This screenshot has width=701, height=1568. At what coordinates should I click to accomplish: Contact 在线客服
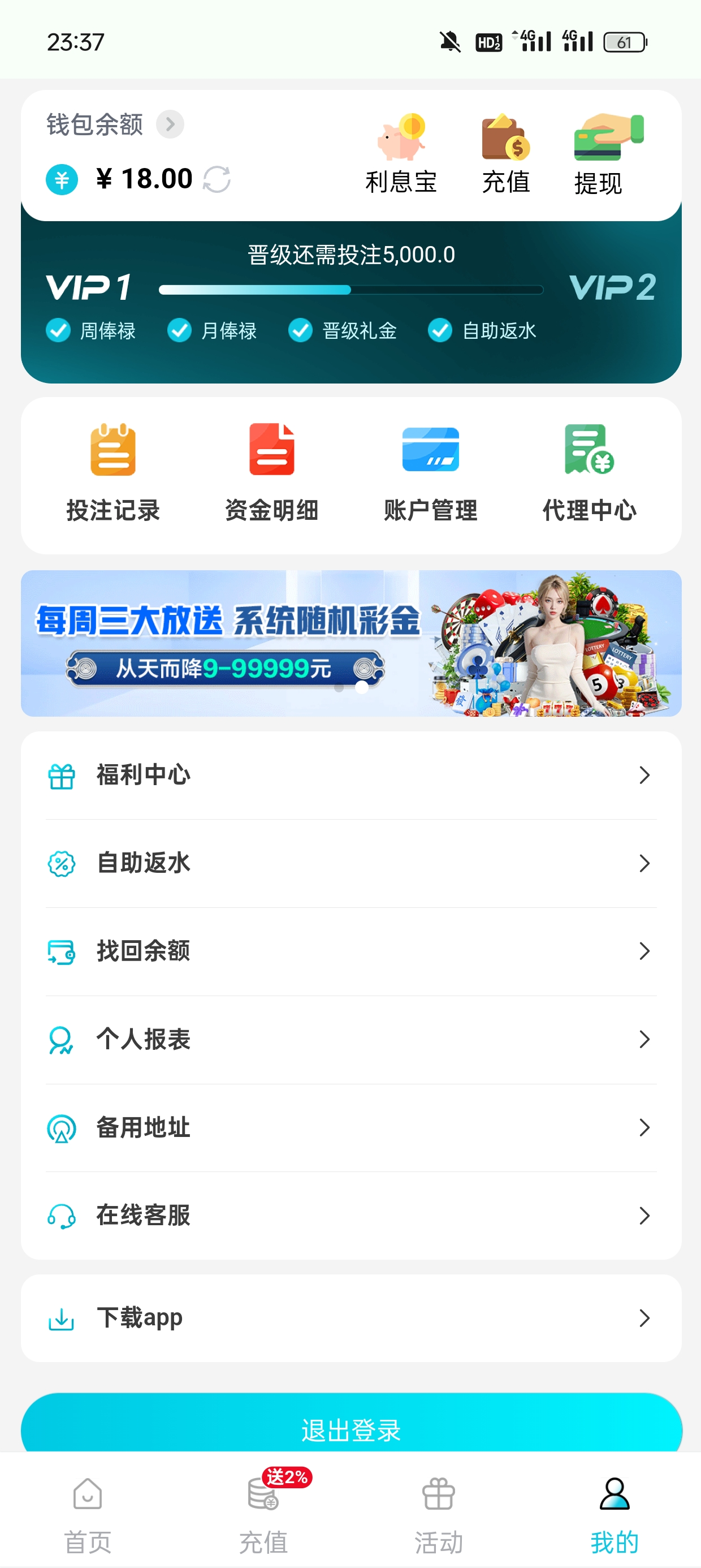pos(350,1216)
